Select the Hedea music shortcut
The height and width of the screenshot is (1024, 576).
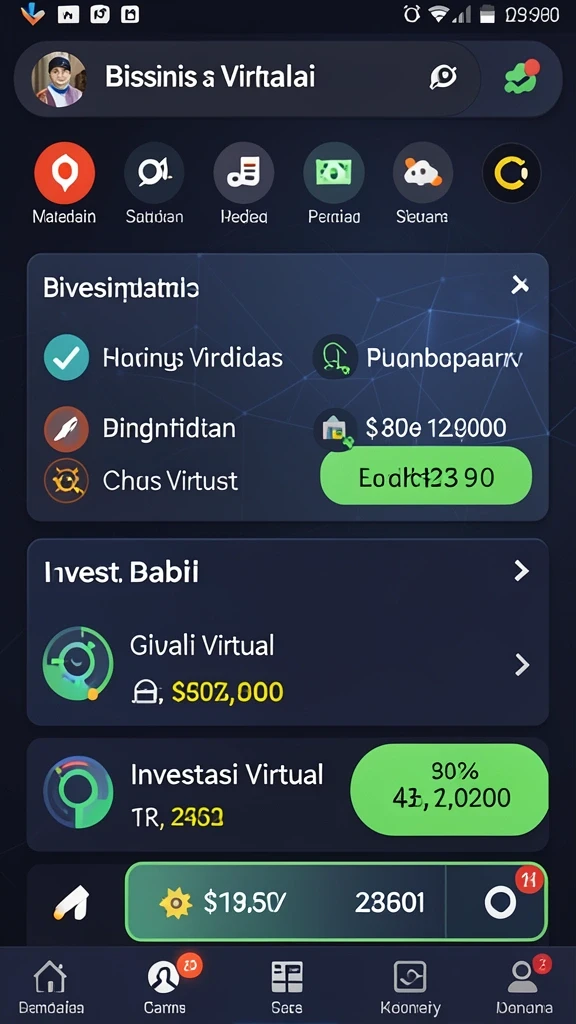[244, 173]
